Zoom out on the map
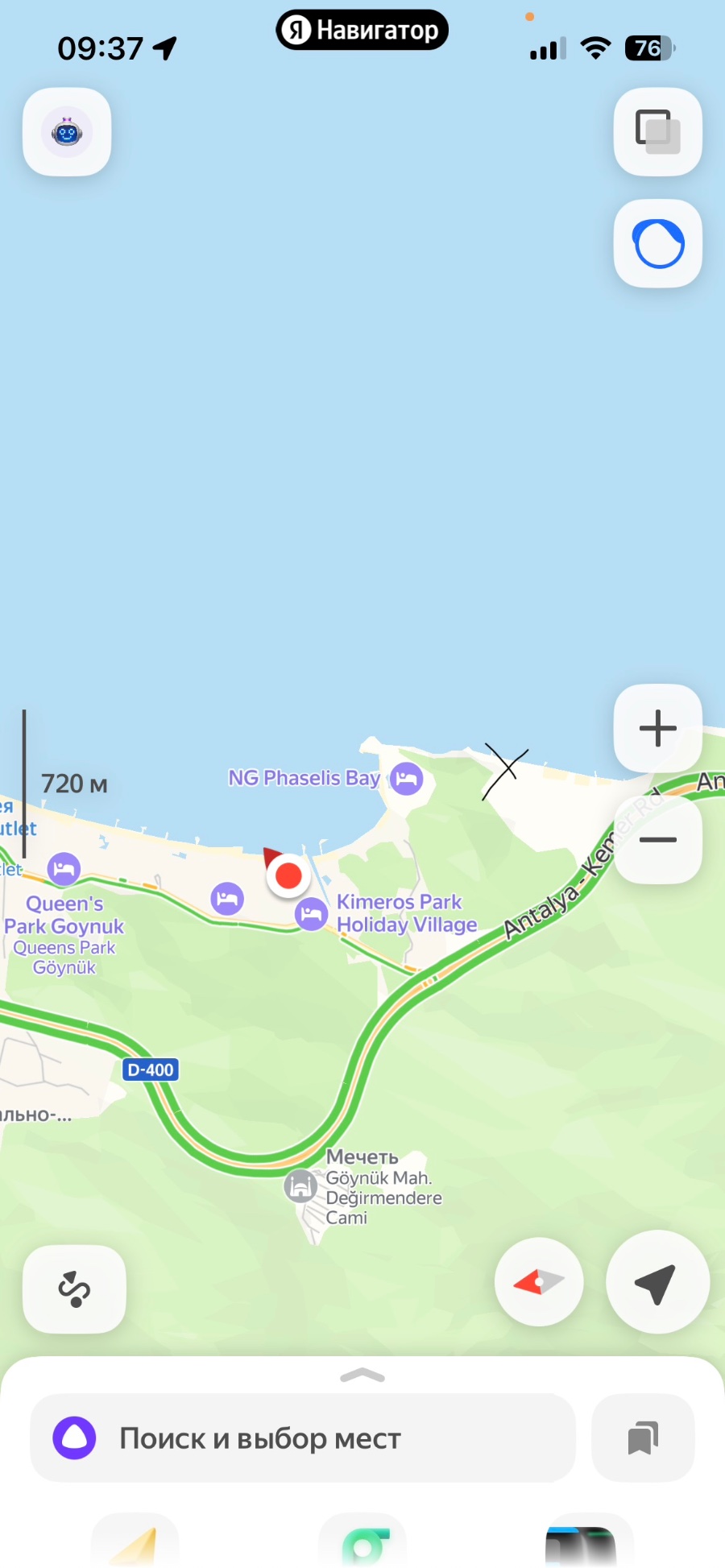The width and height of the screenshot is (725, 1568). (657, 840)
